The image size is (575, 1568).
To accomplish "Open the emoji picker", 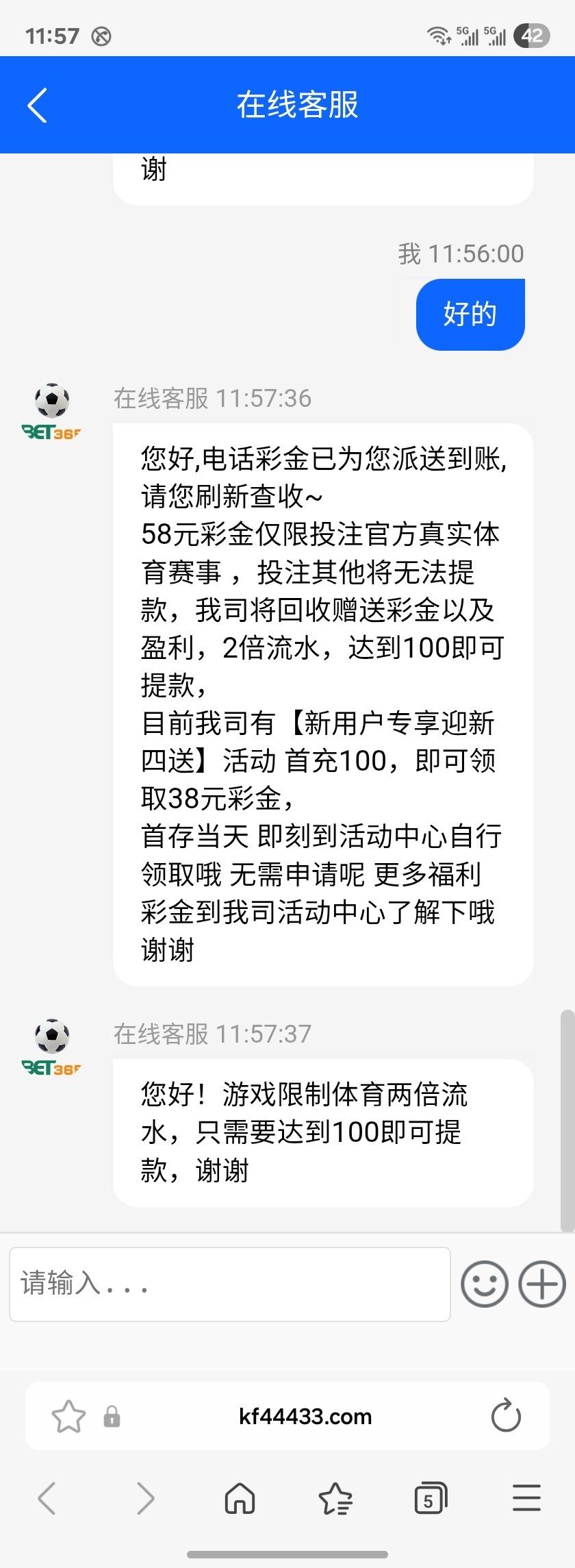I will pyautogui.click(x=485, y=1284).
